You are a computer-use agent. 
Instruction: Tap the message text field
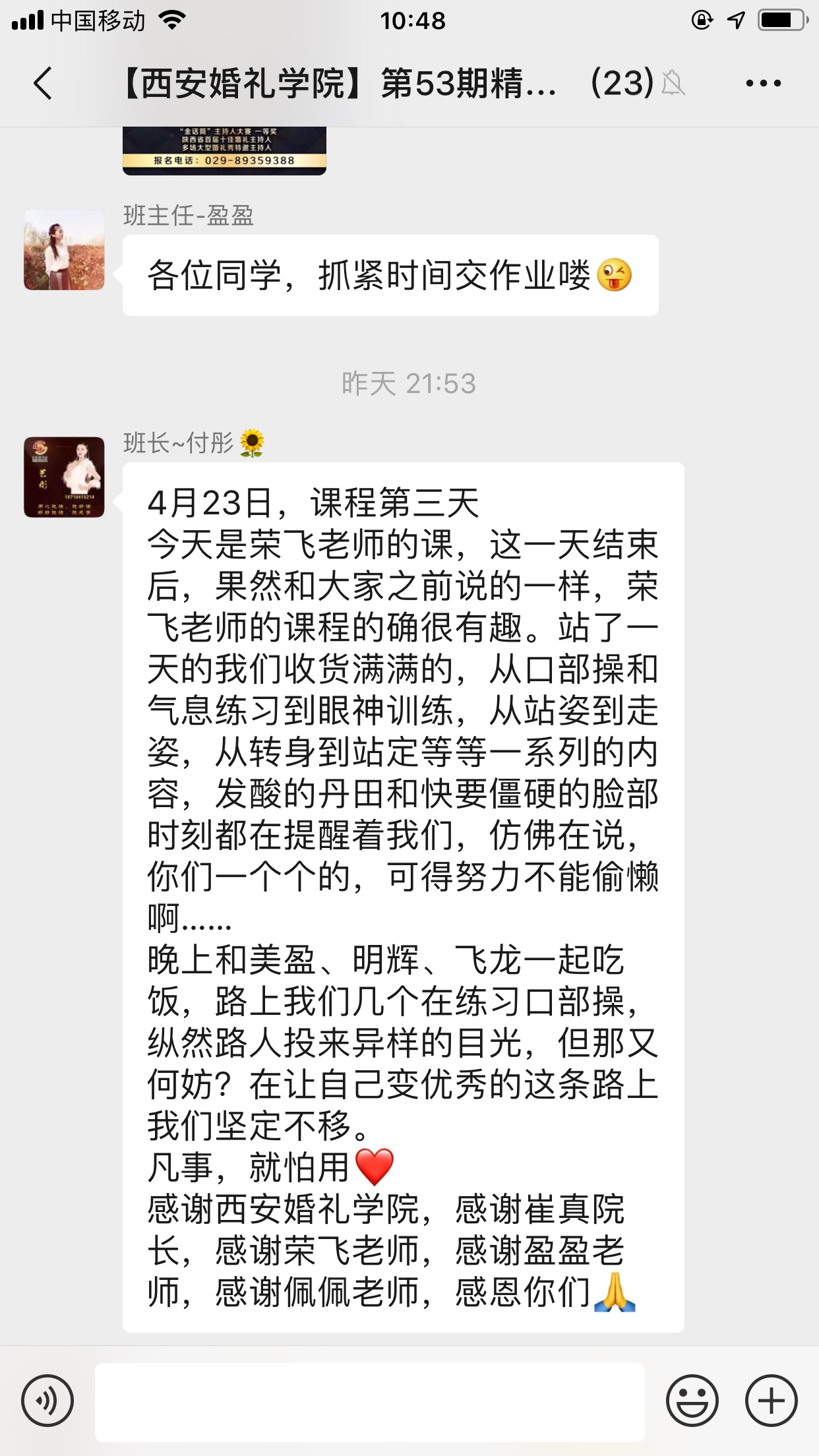click(x=369, y=1401)
